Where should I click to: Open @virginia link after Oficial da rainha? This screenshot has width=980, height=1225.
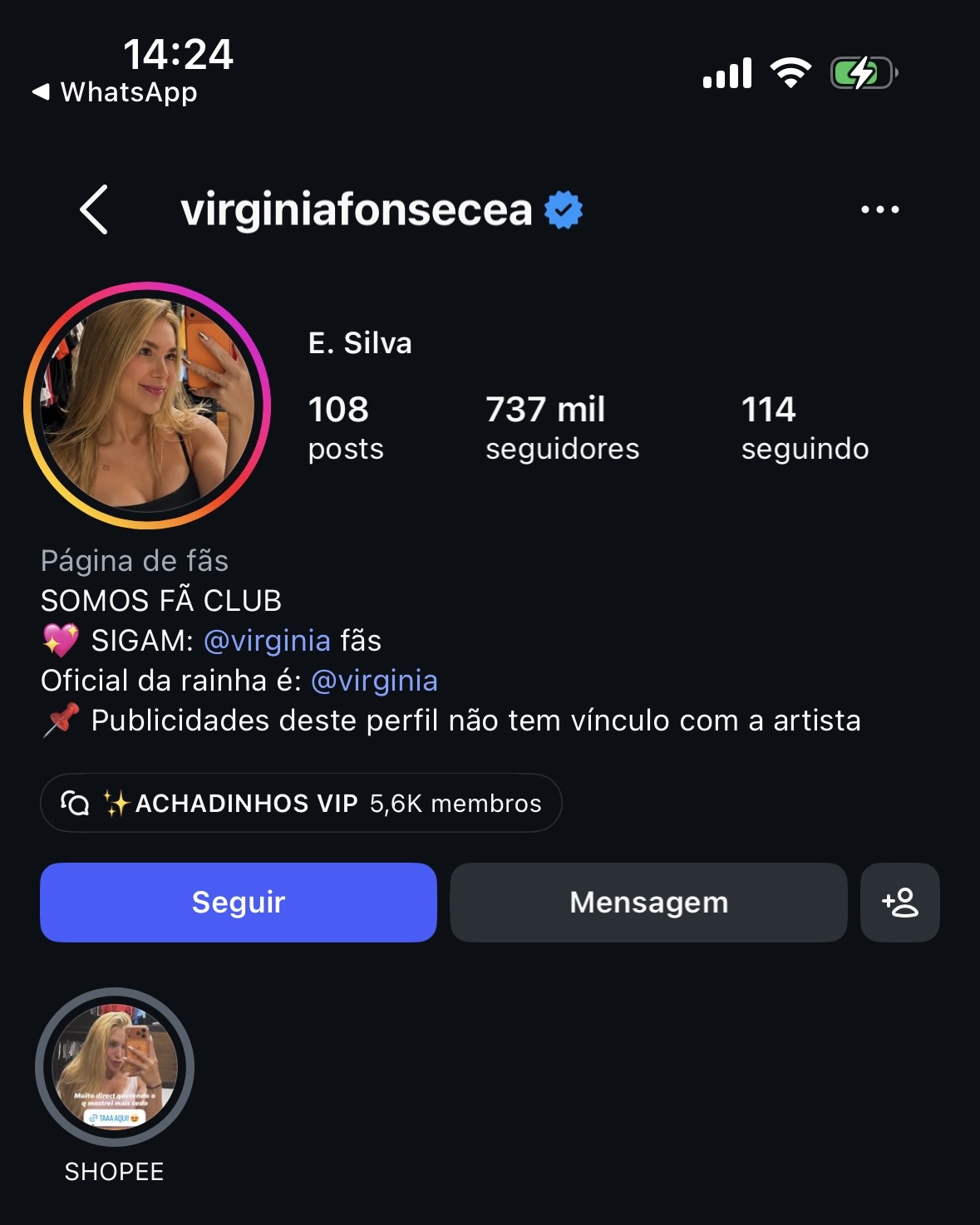(x=374, y=681)
